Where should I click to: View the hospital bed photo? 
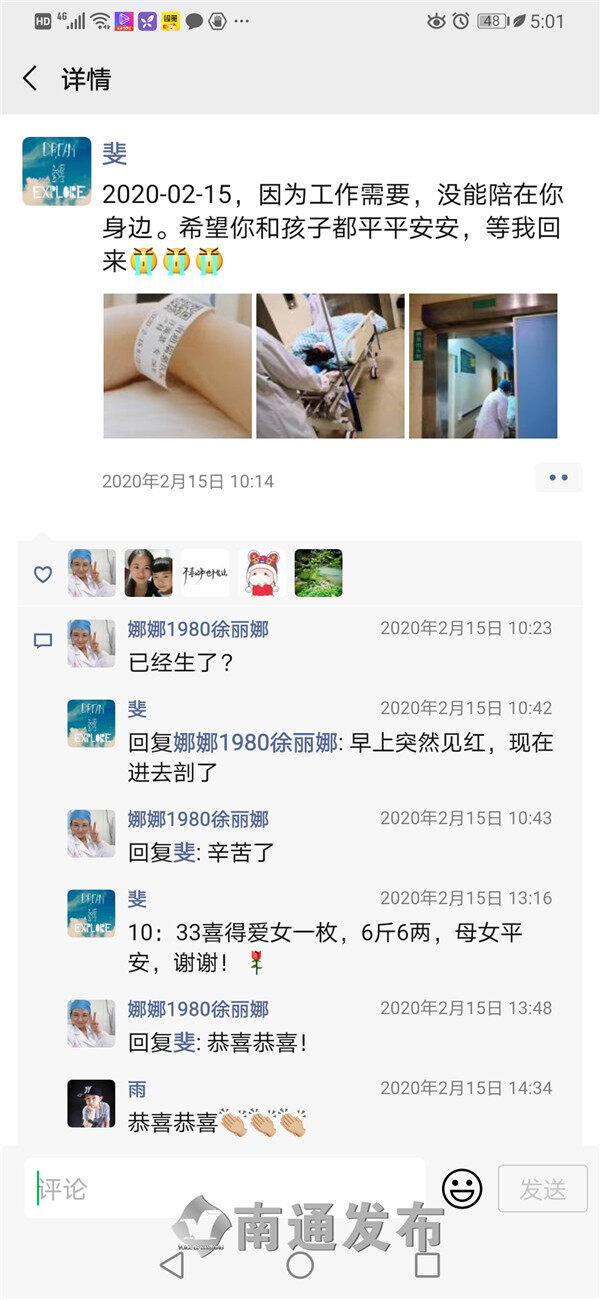[330, 366]
